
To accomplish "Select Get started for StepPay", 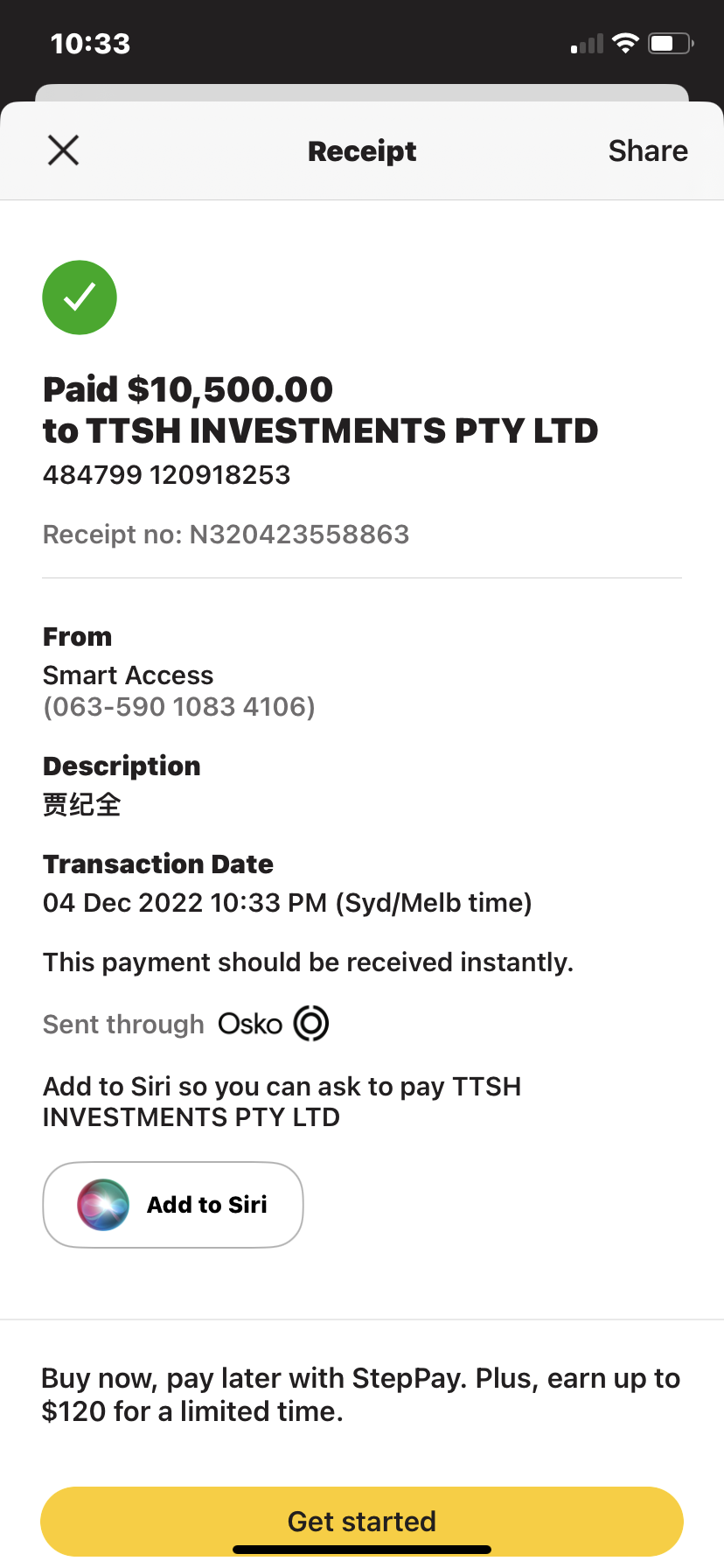I will point(362,1522).
